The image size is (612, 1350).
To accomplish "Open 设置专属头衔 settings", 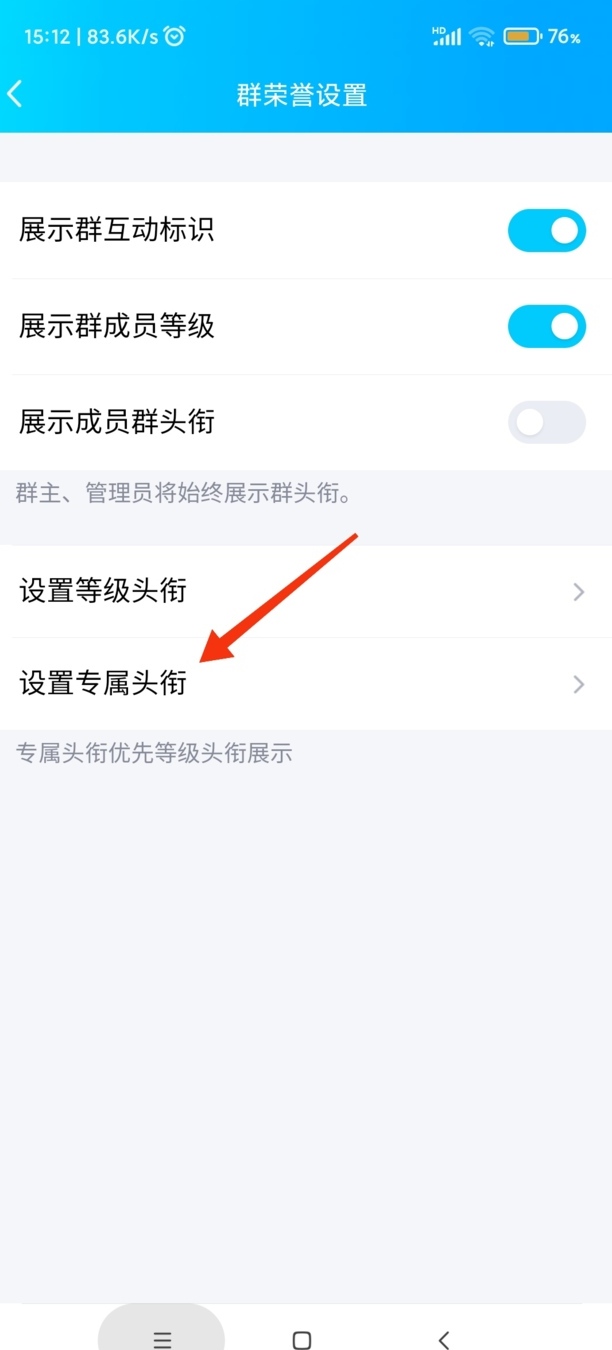I will point(306,684).
